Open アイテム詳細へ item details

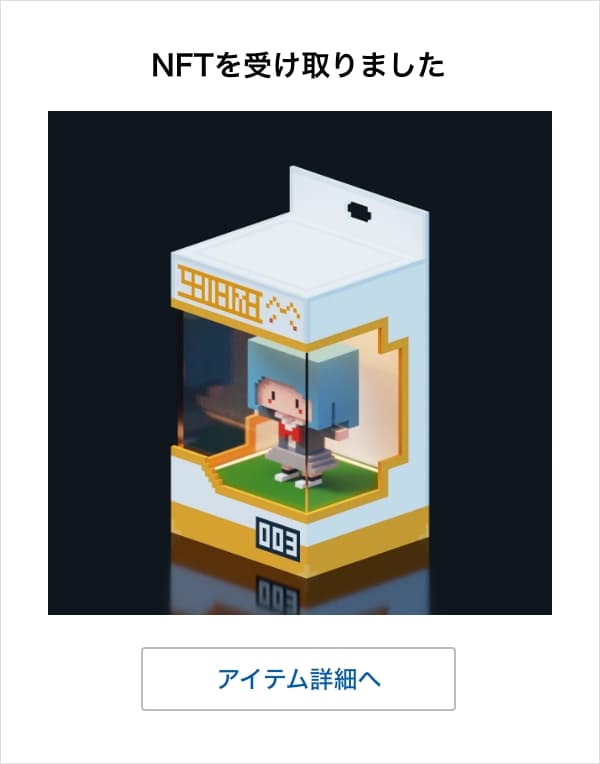click(x=298, y=679)
